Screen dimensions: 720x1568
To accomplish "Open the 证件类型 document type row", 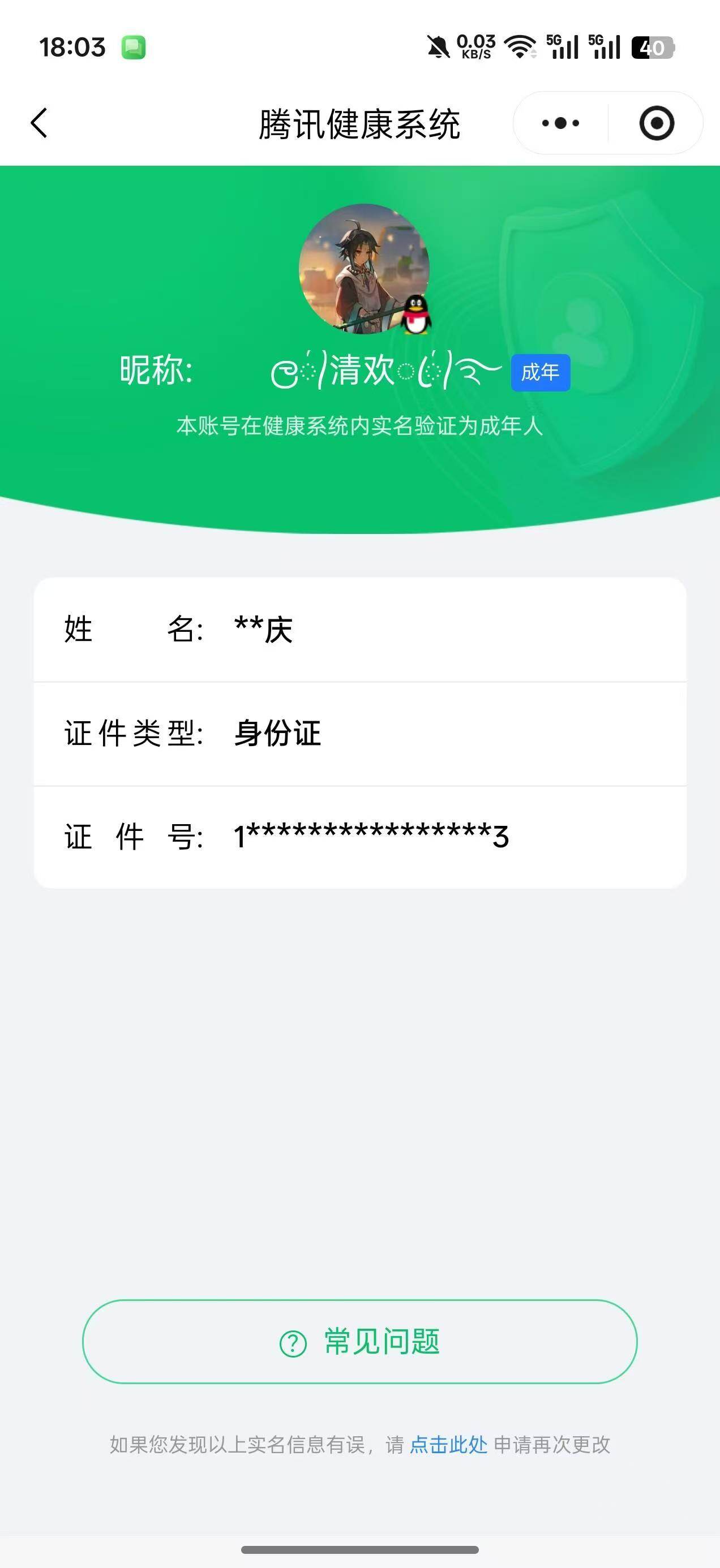I will click(360, 734).
